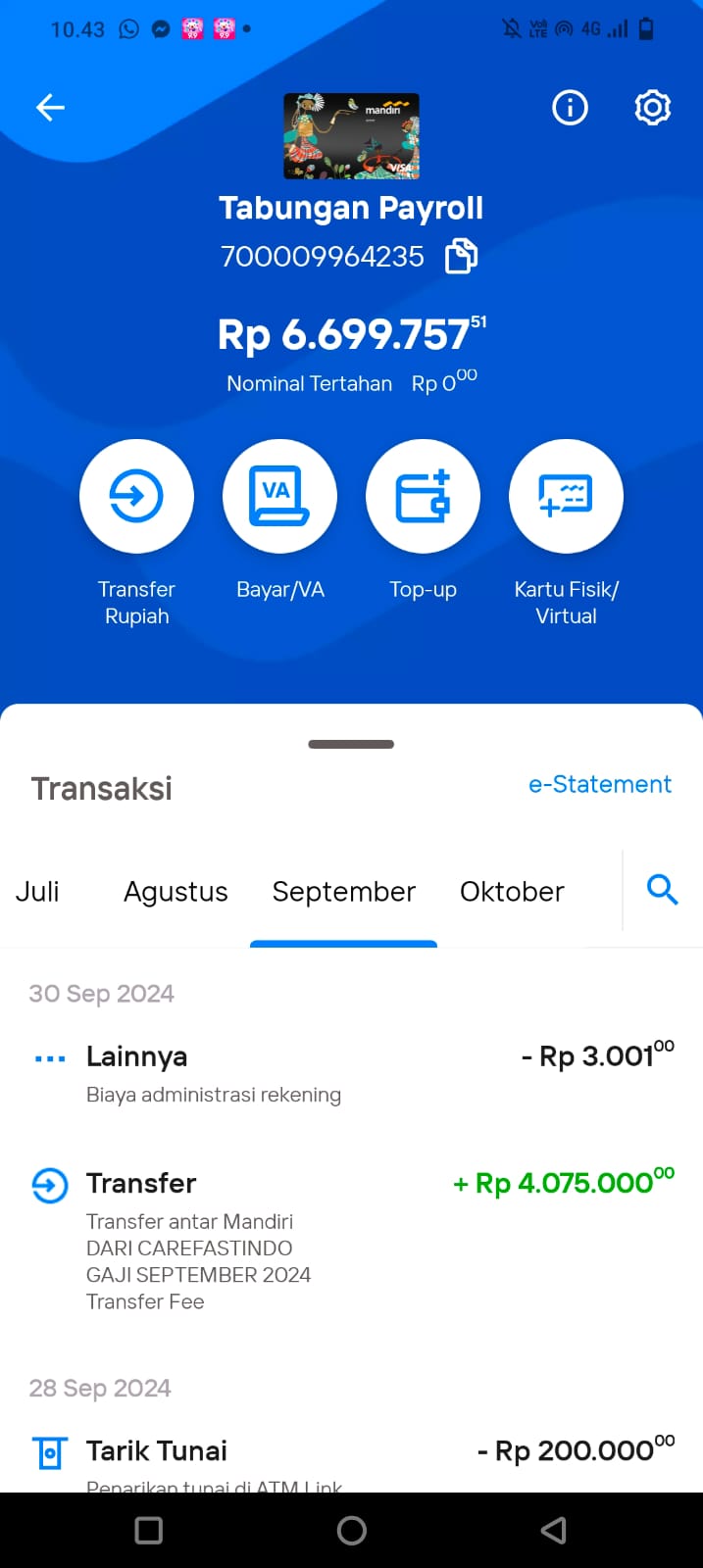Open the Lainnya Rp 3.001 transaction
The height and width of the screenshot is (1568, 703).
click(x=351, y=1074)
